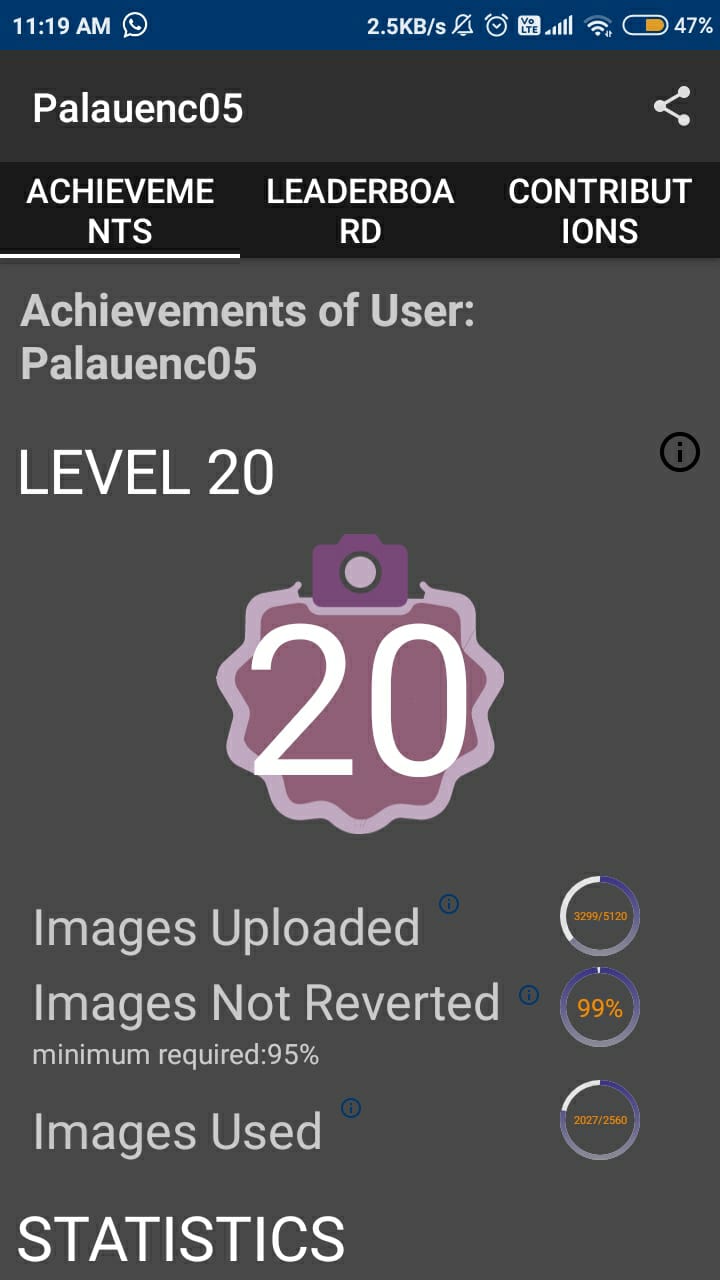The height and width of the screenshot is (1280, 720).
Task: Select the Achievements tab
Action: [120, 210]
